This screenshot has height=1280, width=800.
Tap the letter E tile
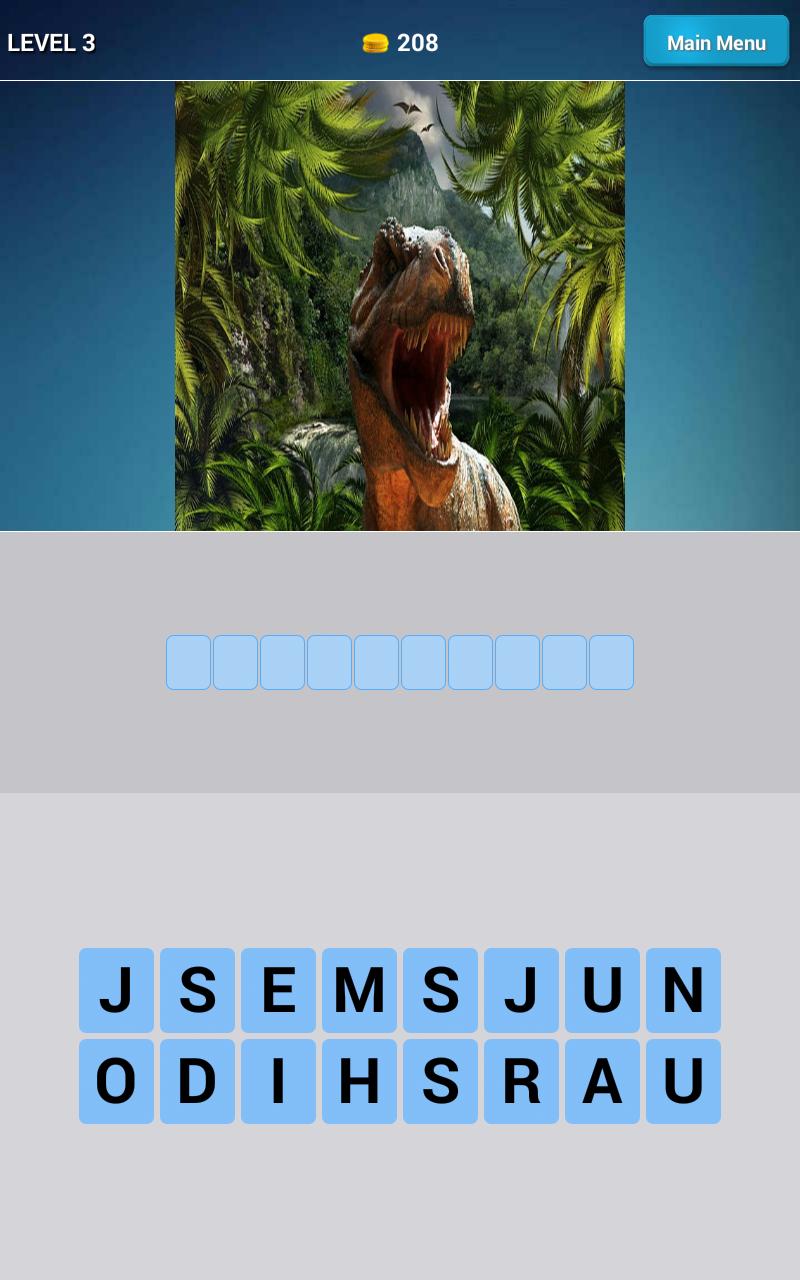(278, 990)
